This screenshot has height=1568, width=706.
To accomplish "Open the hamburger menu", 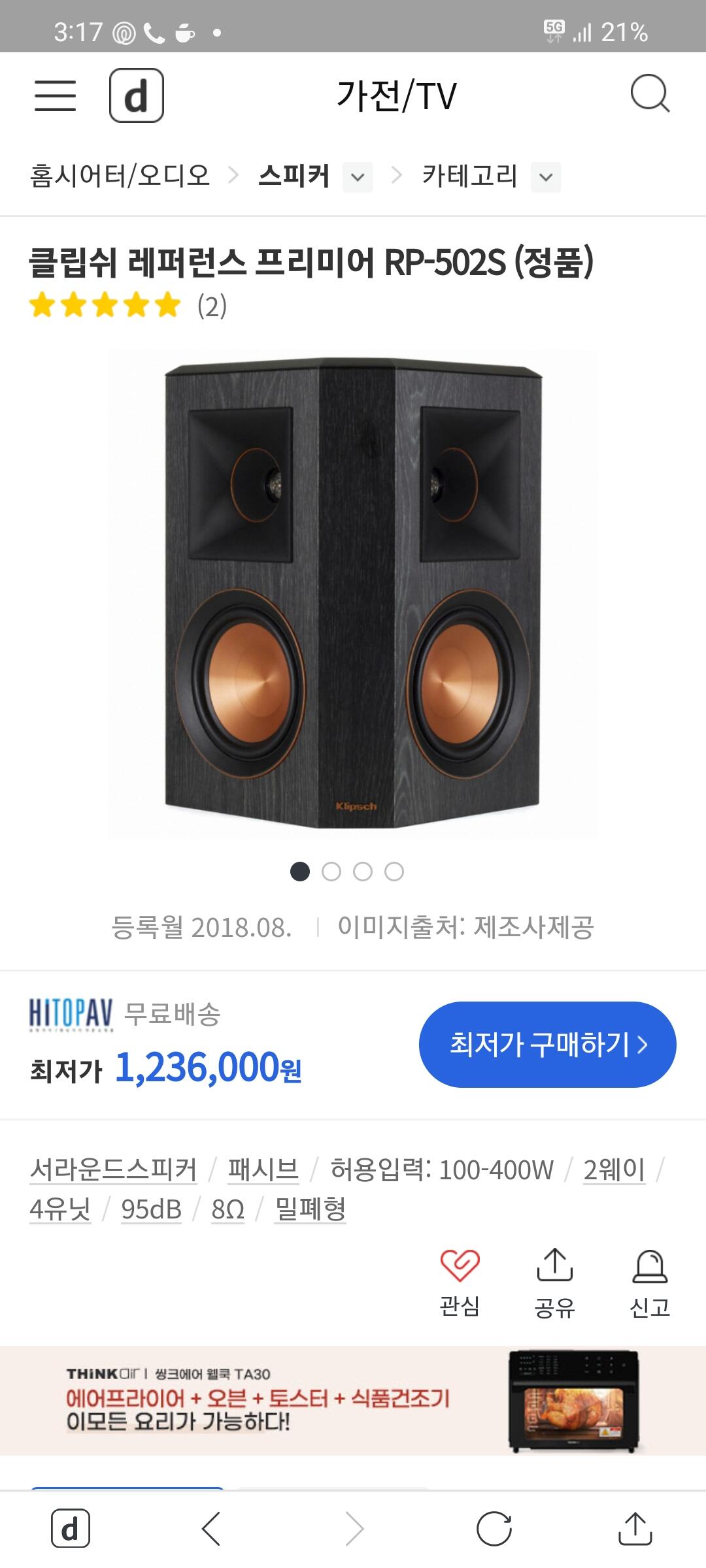I will tap(55, 96).
